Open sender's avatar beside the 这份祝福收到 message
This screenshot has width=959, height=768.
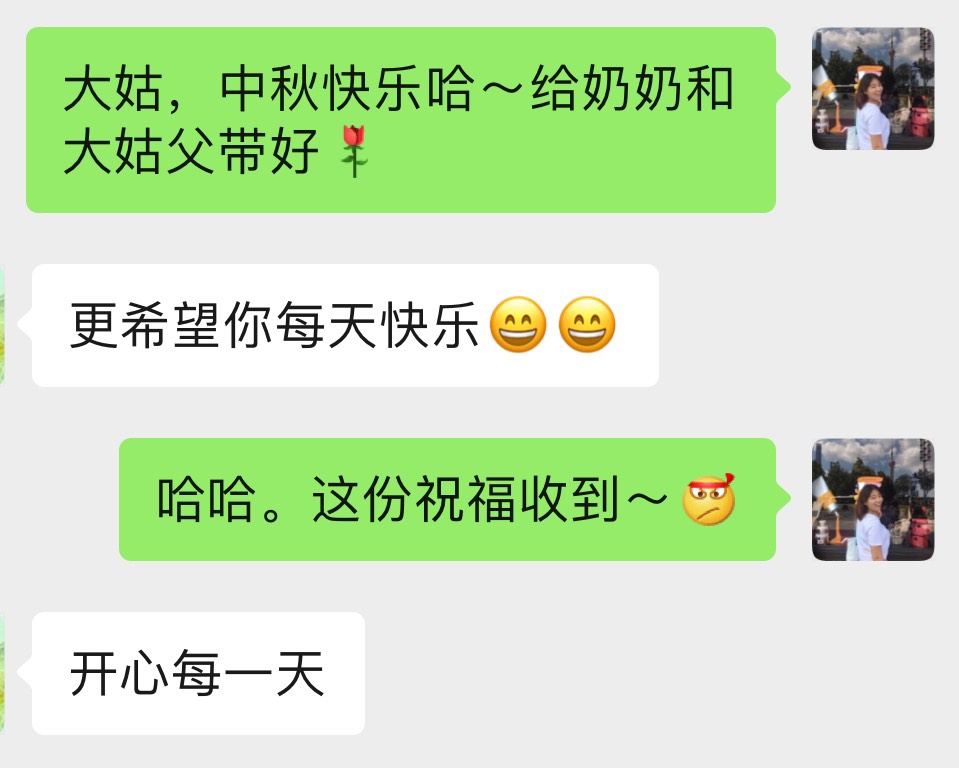click(x=873, y=499)
